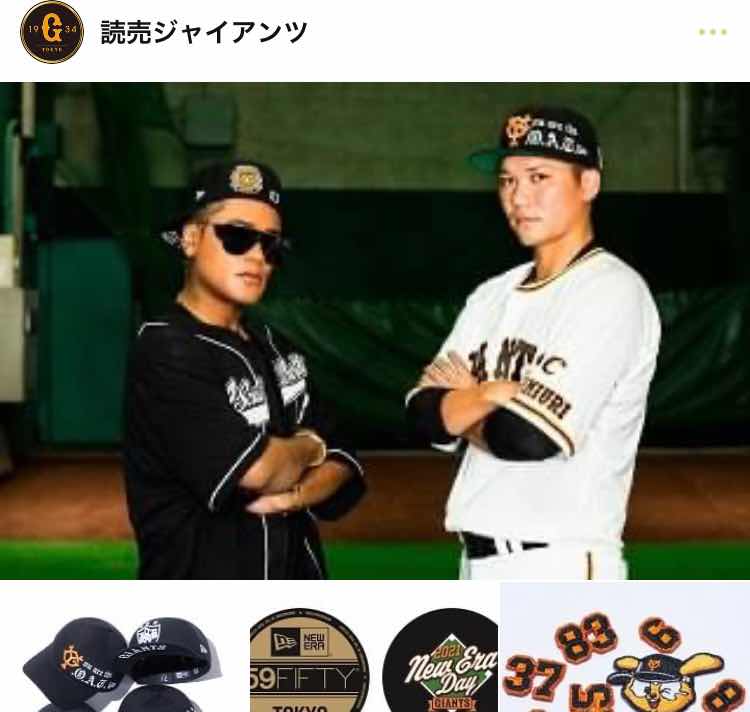
Task: Open the 読売ジャイアンツ account name
Action: point(204,32)
